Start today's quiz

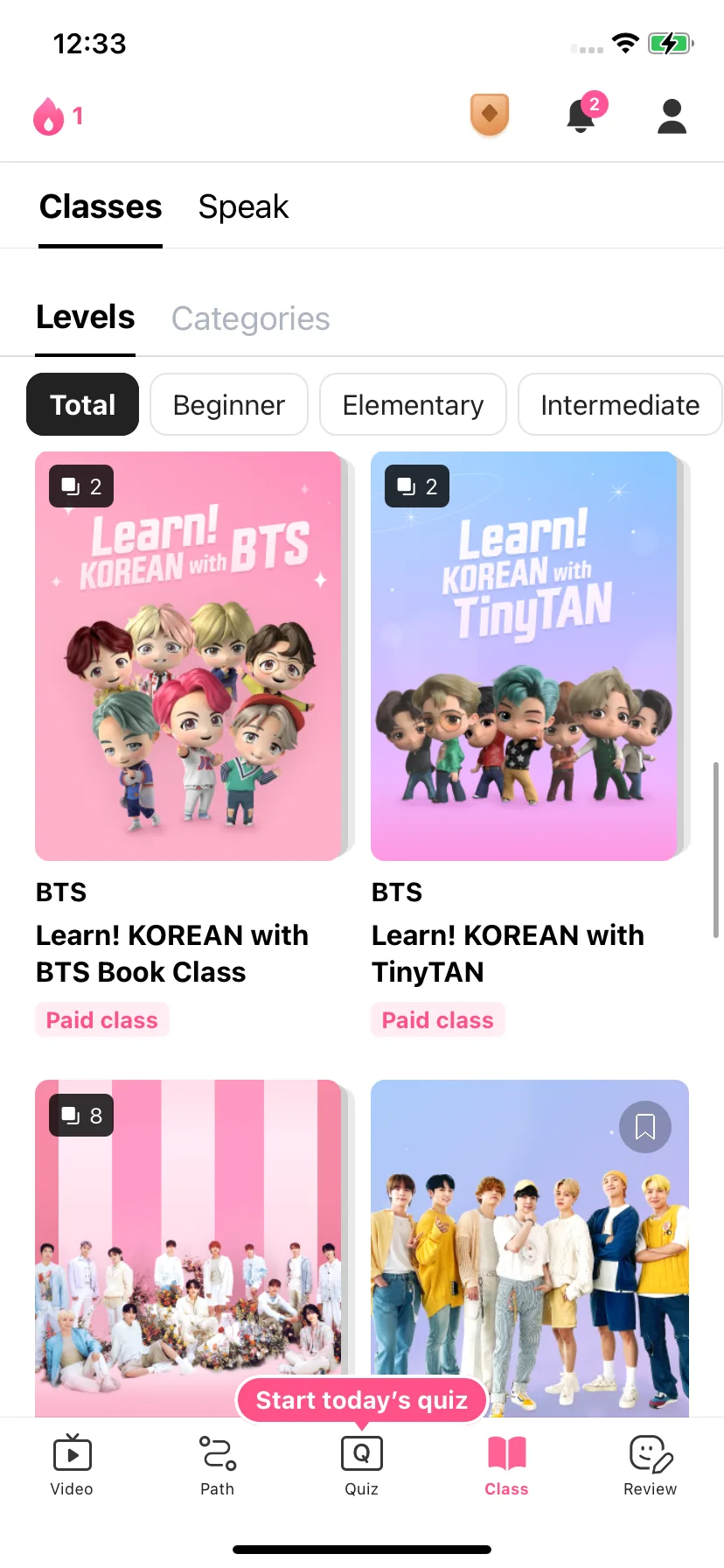[x=362, y=1400]
